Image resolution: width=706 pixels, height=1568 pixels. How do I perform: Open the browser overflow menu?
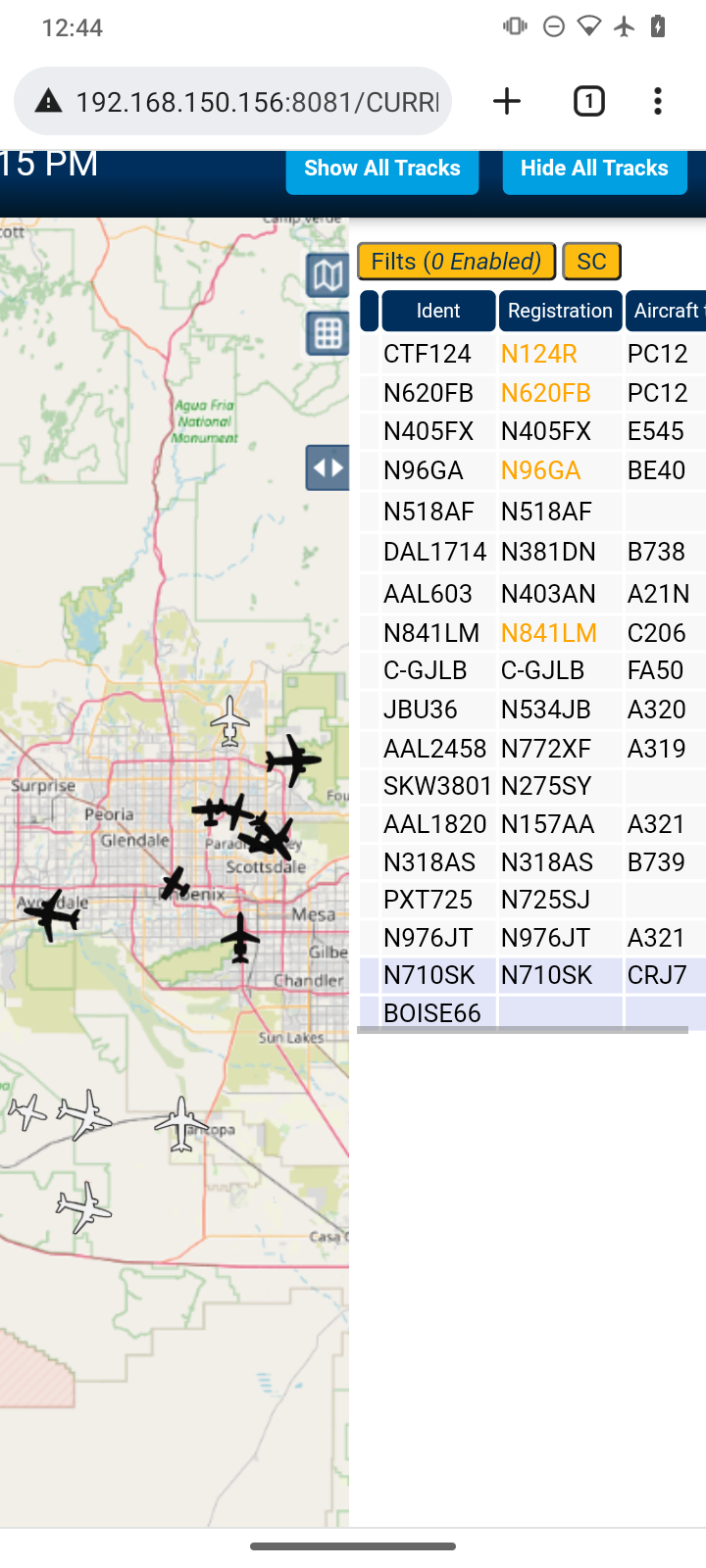(658, 101)
